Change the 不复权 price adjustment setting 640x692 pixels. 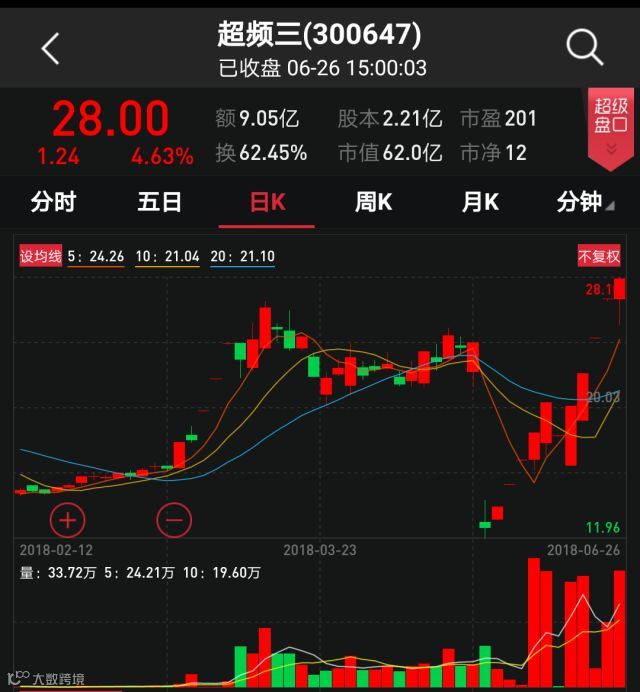coord(599,257)
